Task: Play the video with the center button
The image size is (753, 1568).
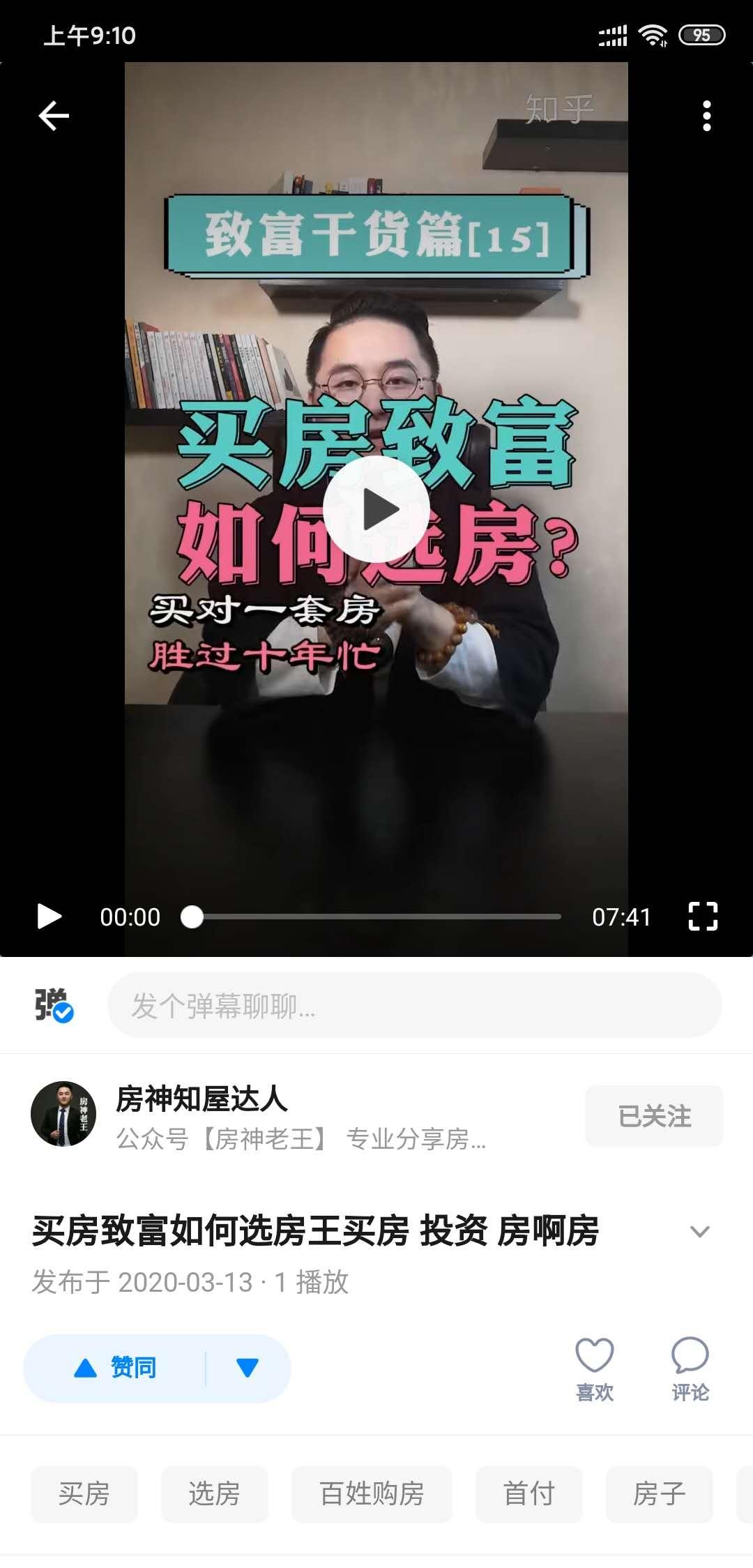Action: pos(376,509)
